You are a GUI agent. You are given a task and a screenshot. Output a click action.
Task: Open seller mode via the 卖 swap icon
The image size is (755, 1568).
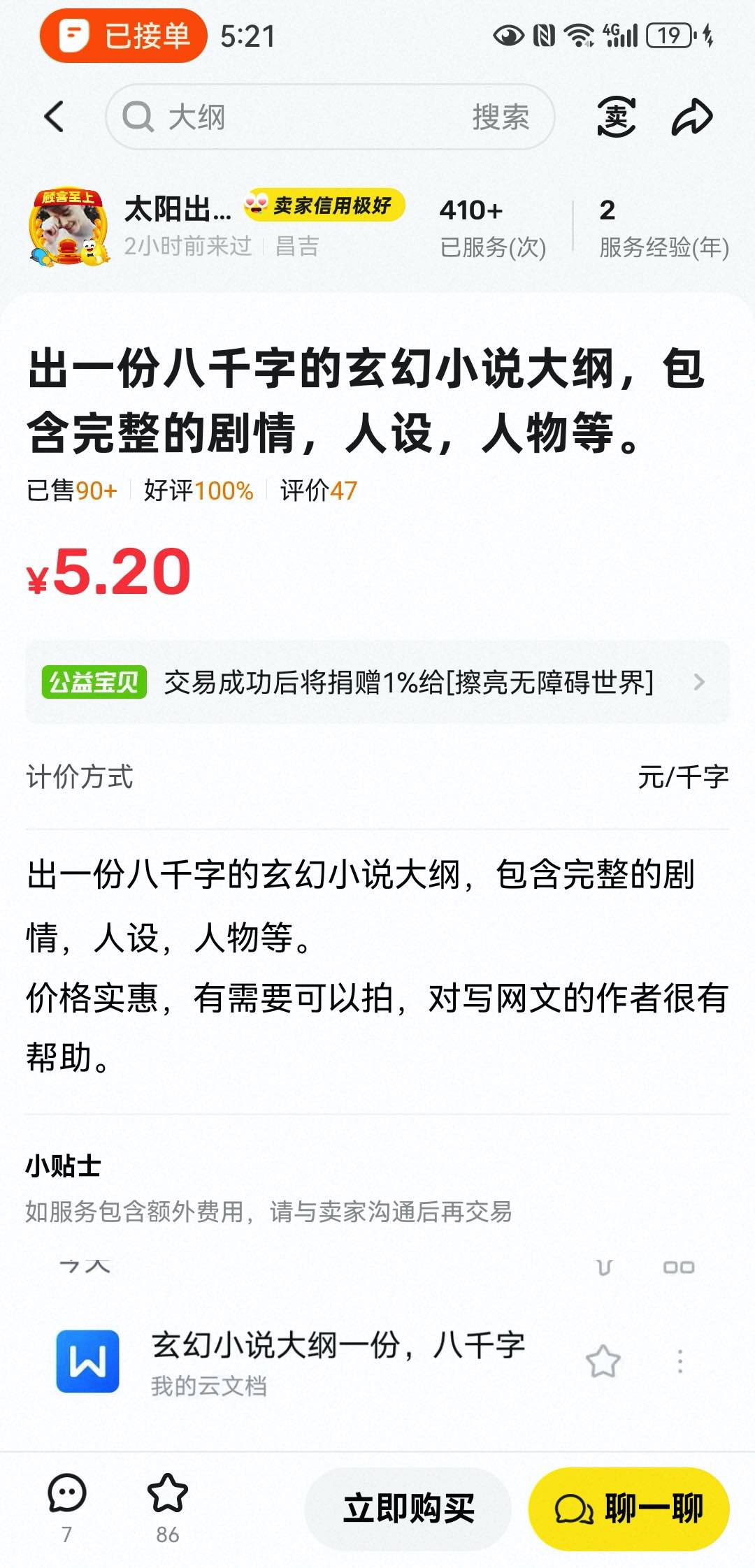click(617, 117)
